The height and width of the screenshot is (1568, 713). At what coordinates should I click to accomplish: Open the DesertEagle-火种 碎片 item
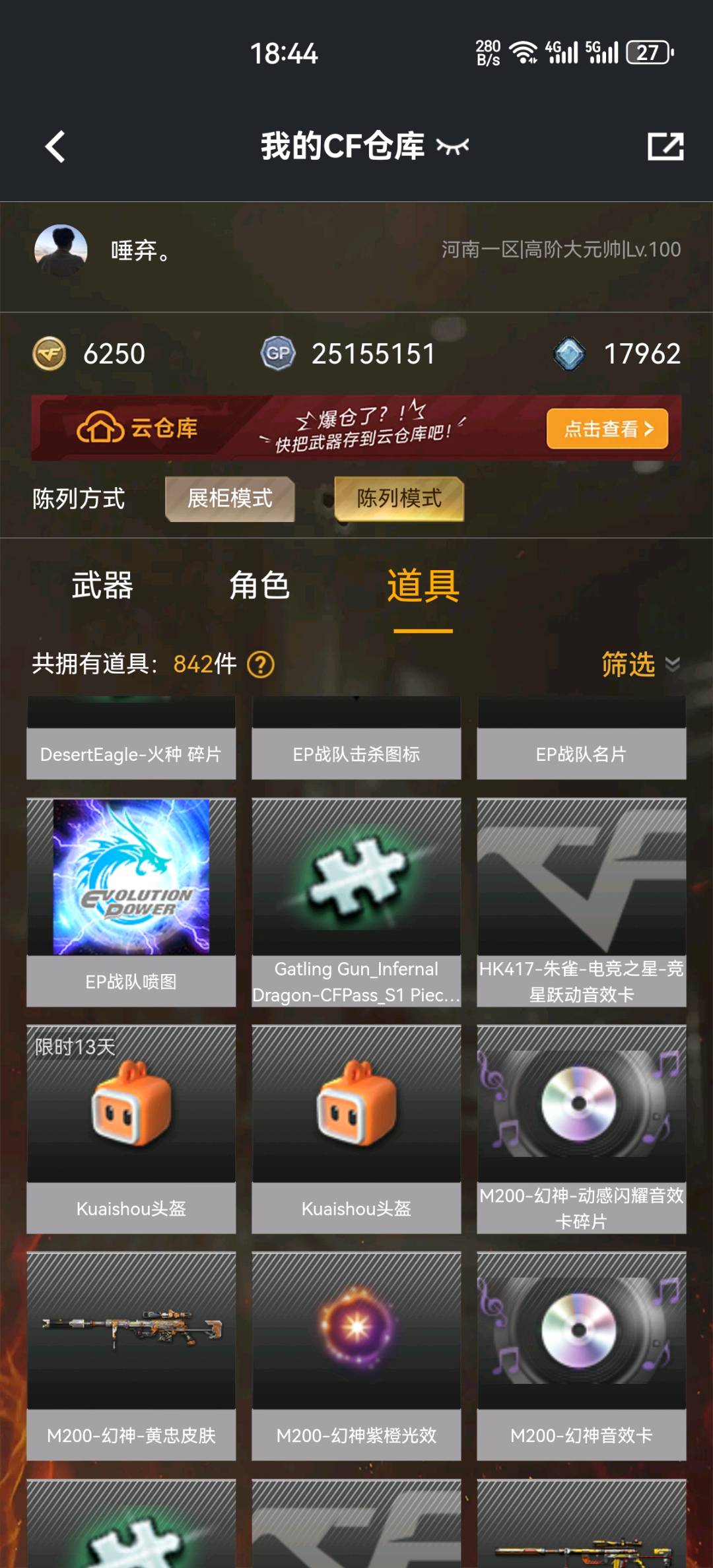pos(131,738)
